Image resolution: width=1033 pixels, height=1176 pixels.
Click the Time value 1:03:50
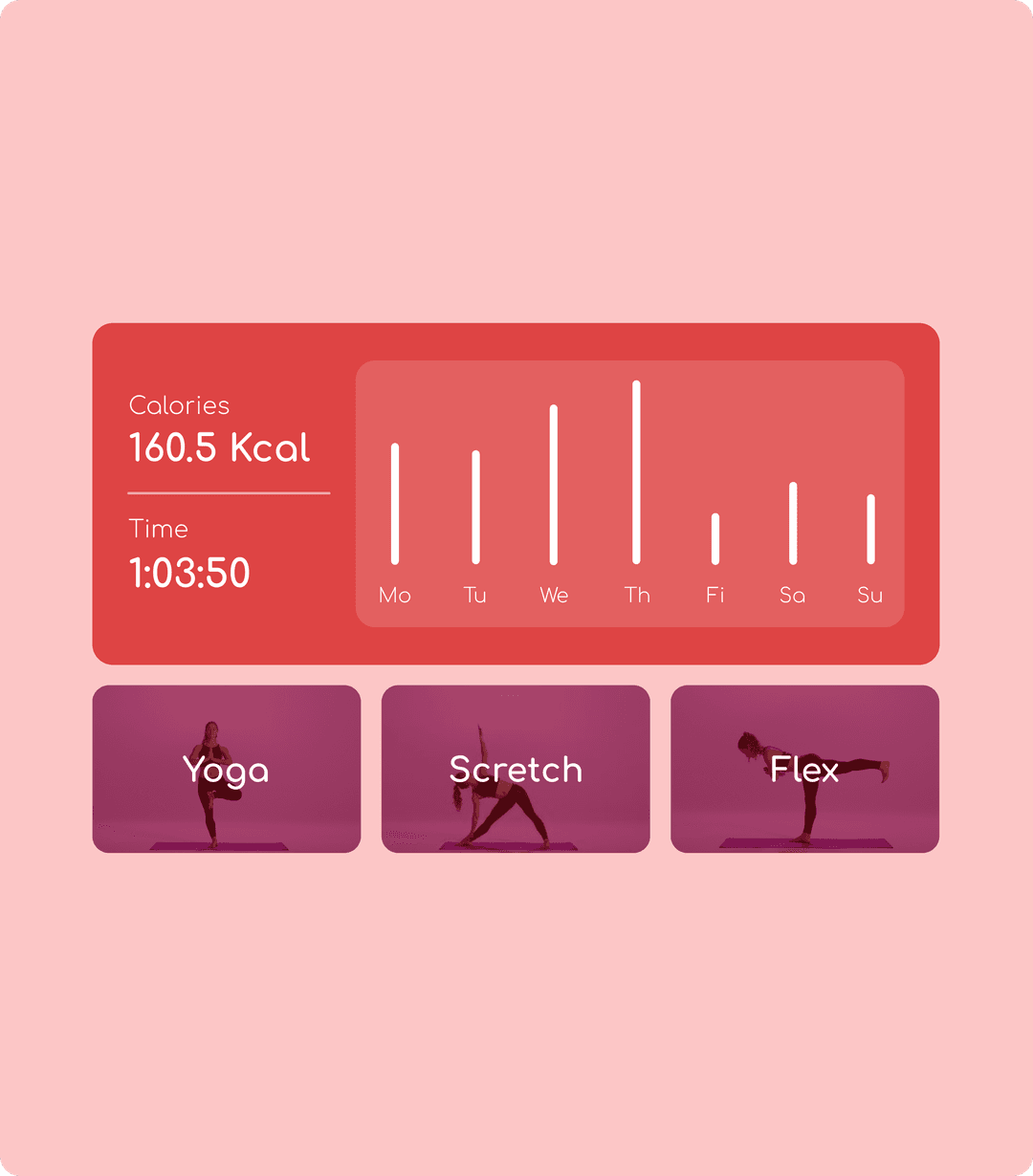188,571
